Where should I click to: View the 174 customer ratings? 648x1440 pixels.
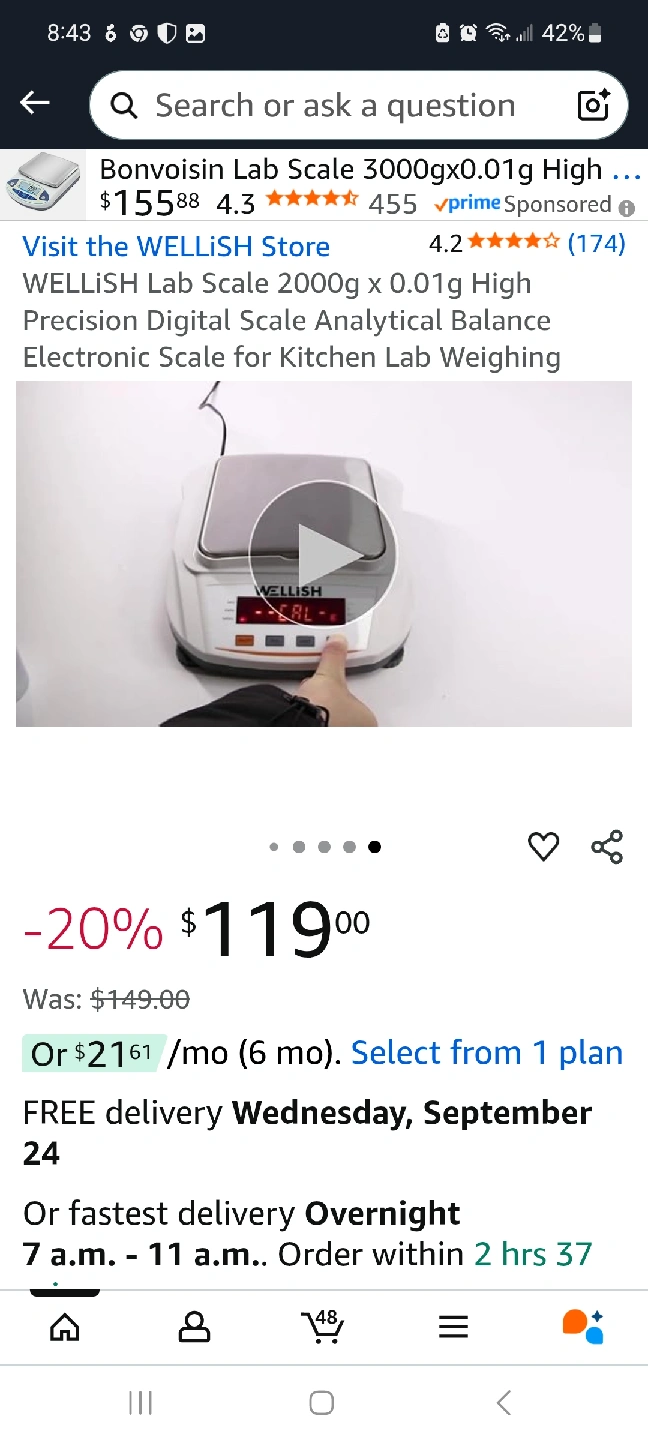click(595, 243)
